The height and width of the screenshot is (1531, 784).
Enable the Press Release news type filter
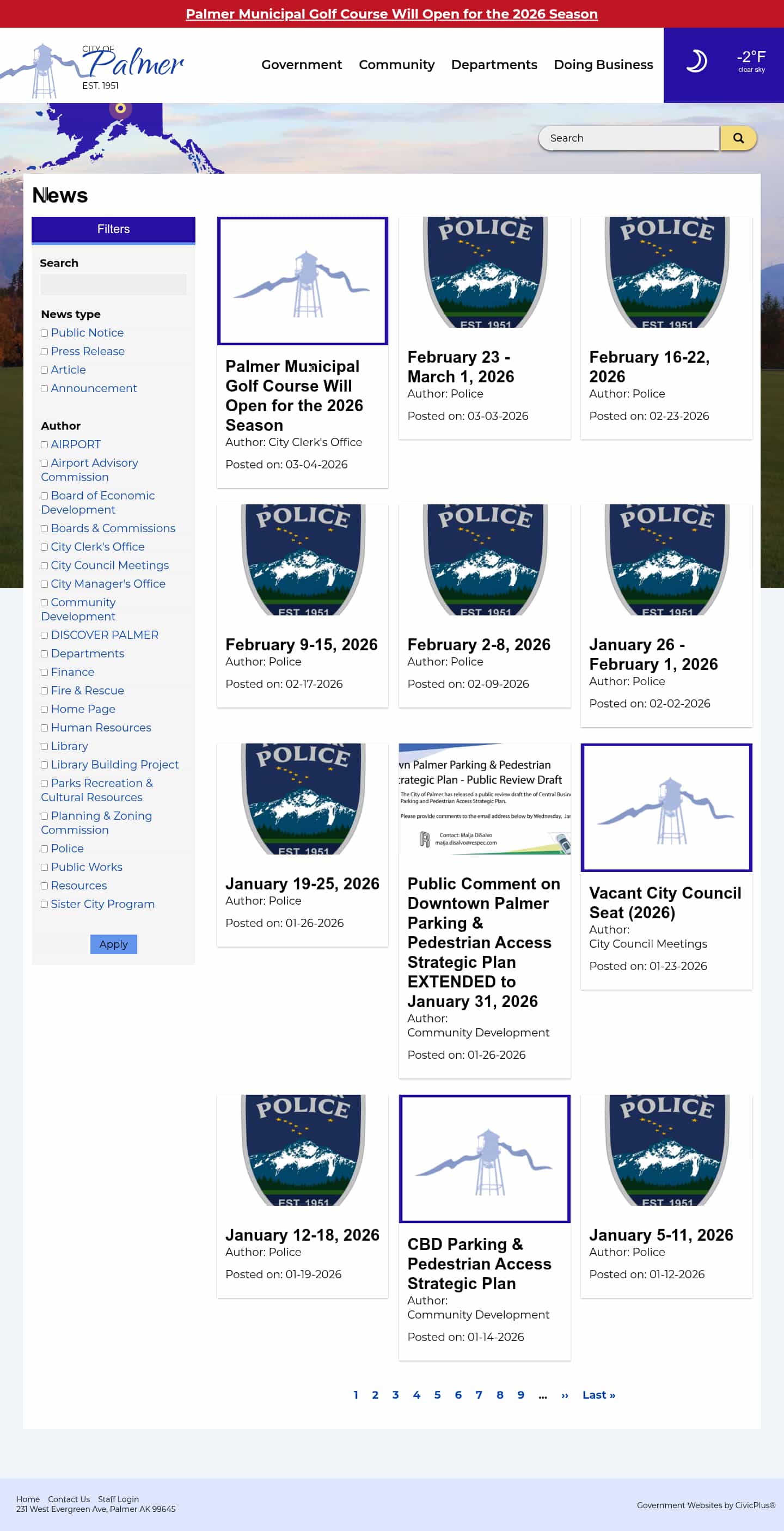point(45,351)
